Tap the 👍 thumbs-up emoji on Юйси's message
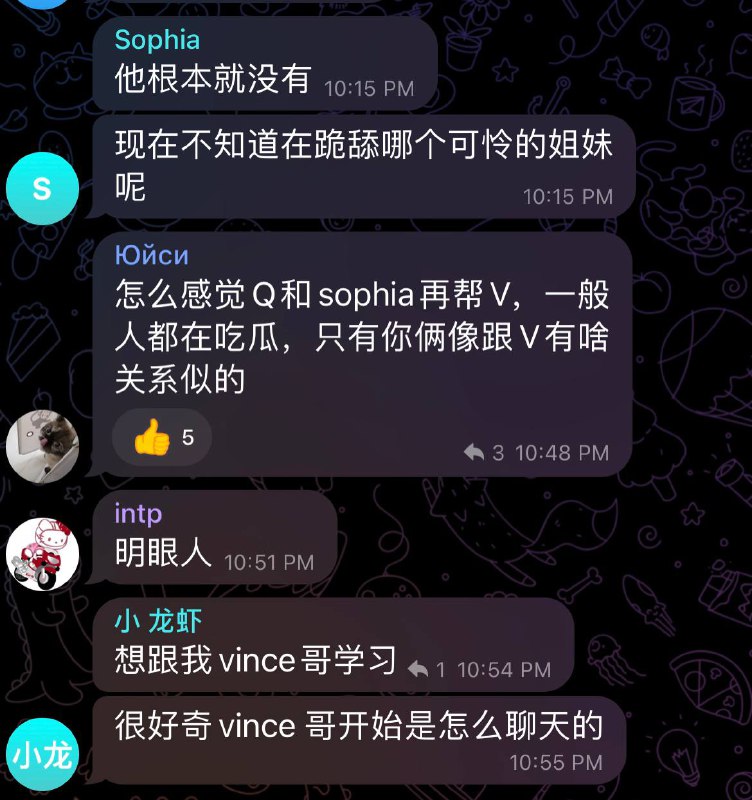 pos(152,437)
